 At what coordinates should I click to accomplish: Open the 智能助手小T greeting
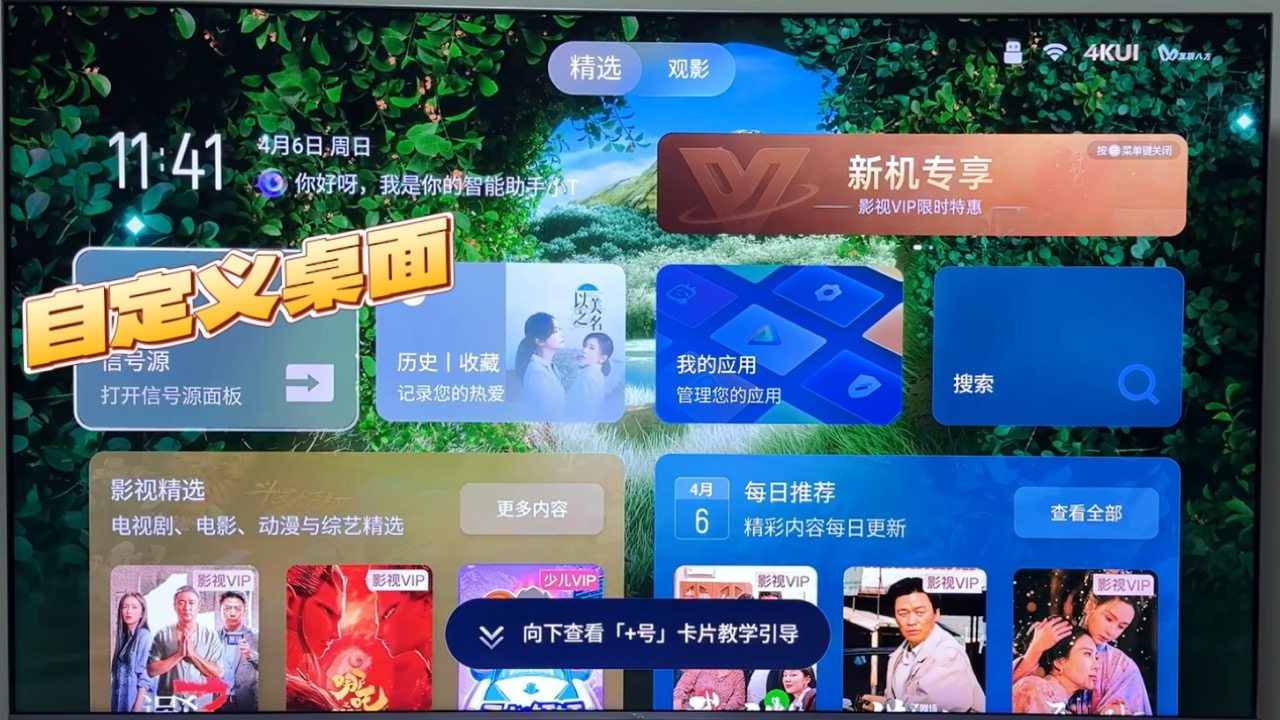click(x=421, y=184)
